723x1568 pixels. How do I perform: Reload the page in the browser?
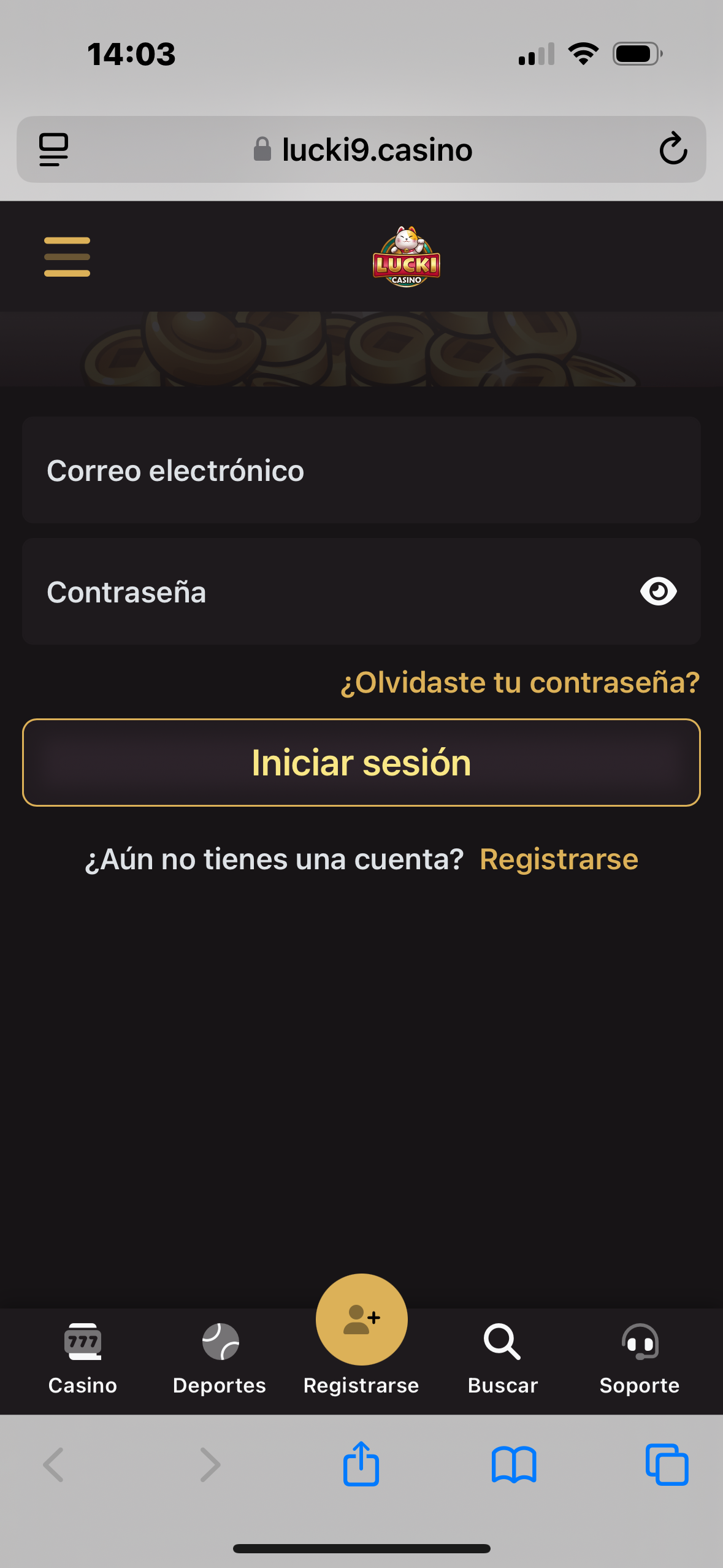point(673,149)
